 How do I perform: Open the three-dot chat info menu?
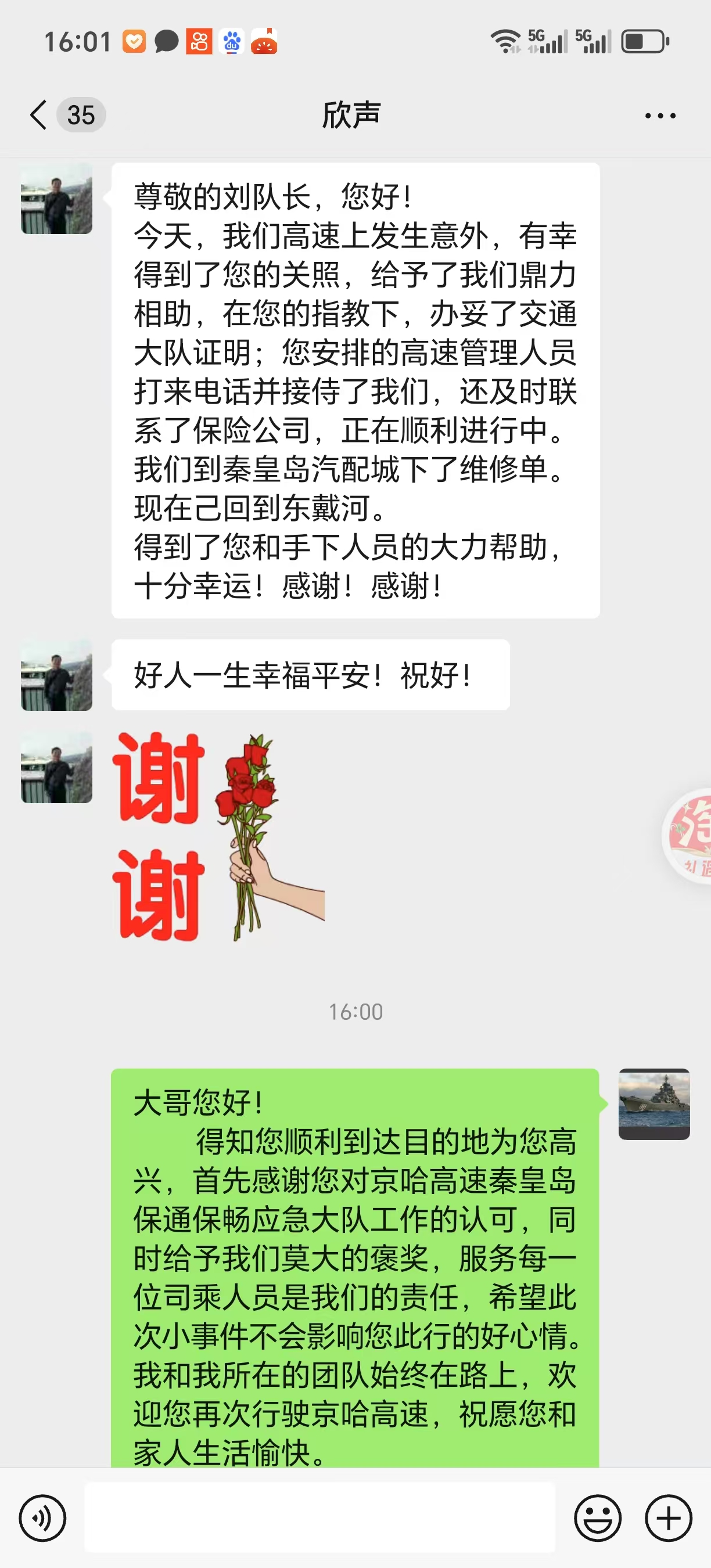click(660, 116)
